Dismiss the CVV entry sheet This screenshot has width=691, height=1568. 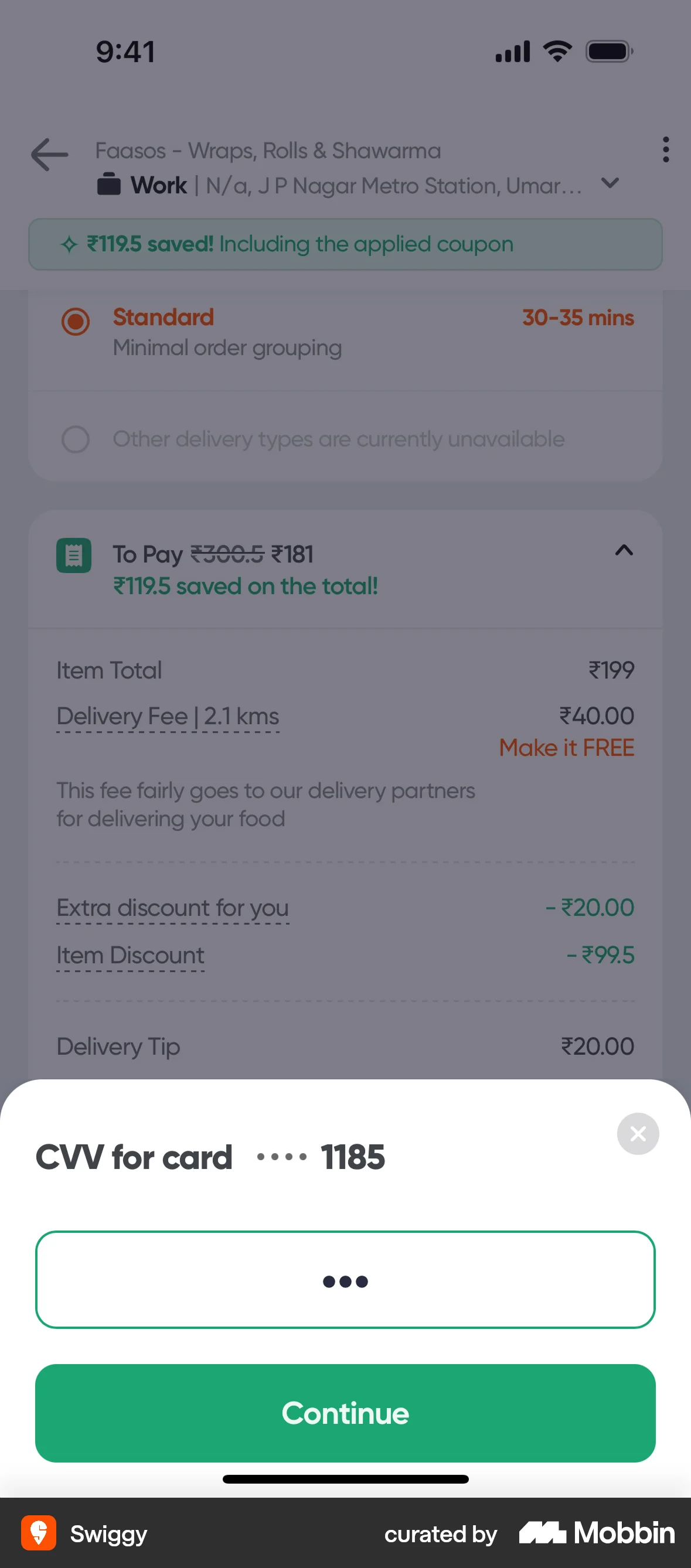pos(638,1133)
